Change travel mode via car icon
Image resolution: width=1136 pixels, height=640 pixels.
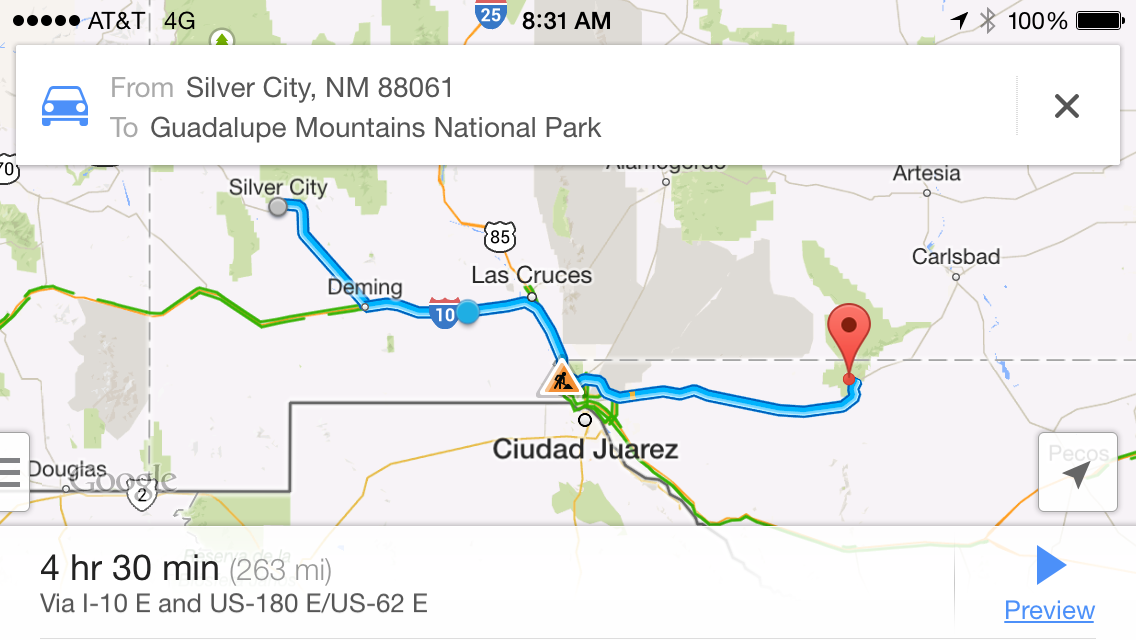click(x=65, y=105)
